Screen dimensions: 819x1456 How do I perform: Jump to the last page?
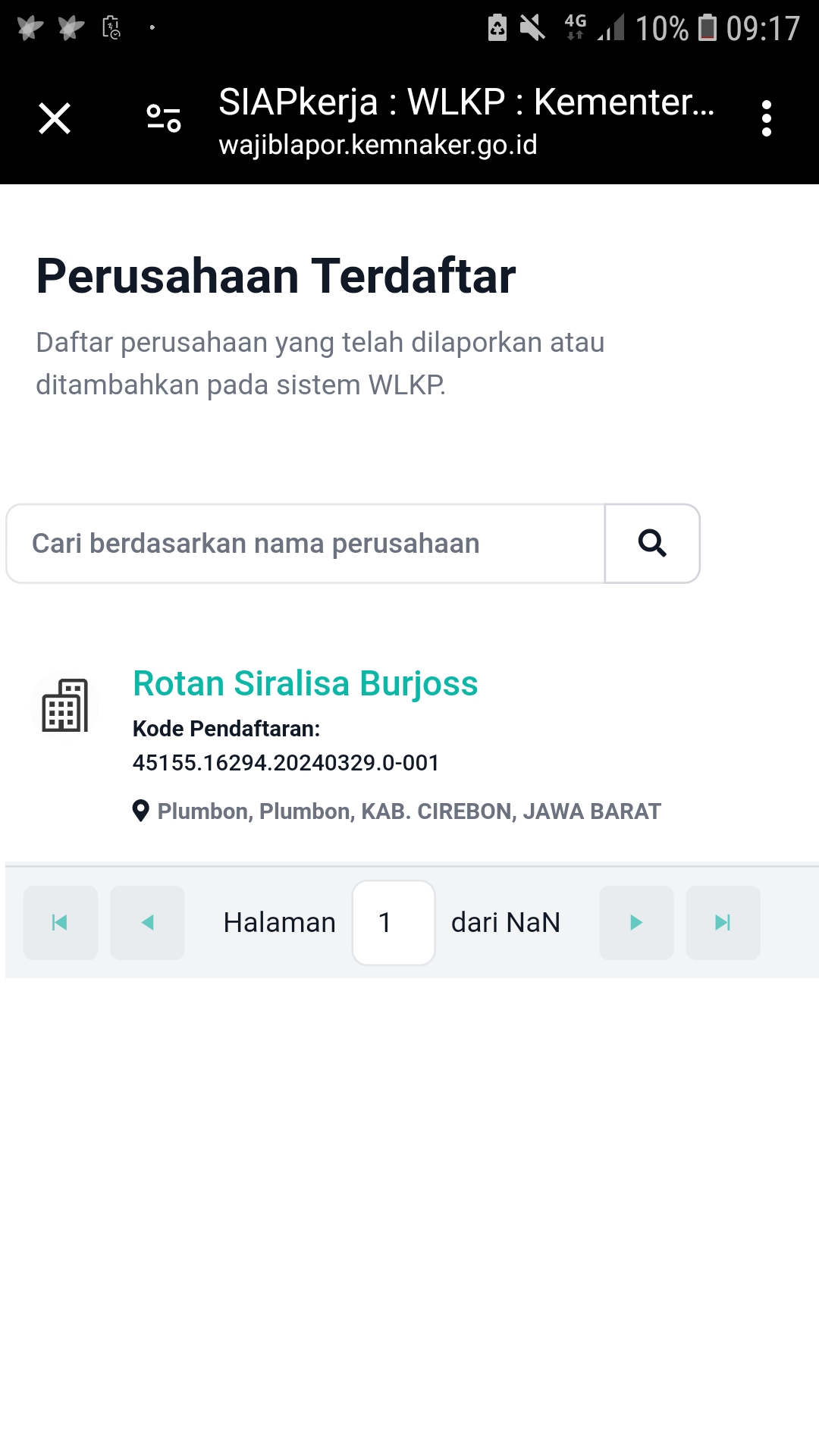pyautogui.click(x=723, y=923)
